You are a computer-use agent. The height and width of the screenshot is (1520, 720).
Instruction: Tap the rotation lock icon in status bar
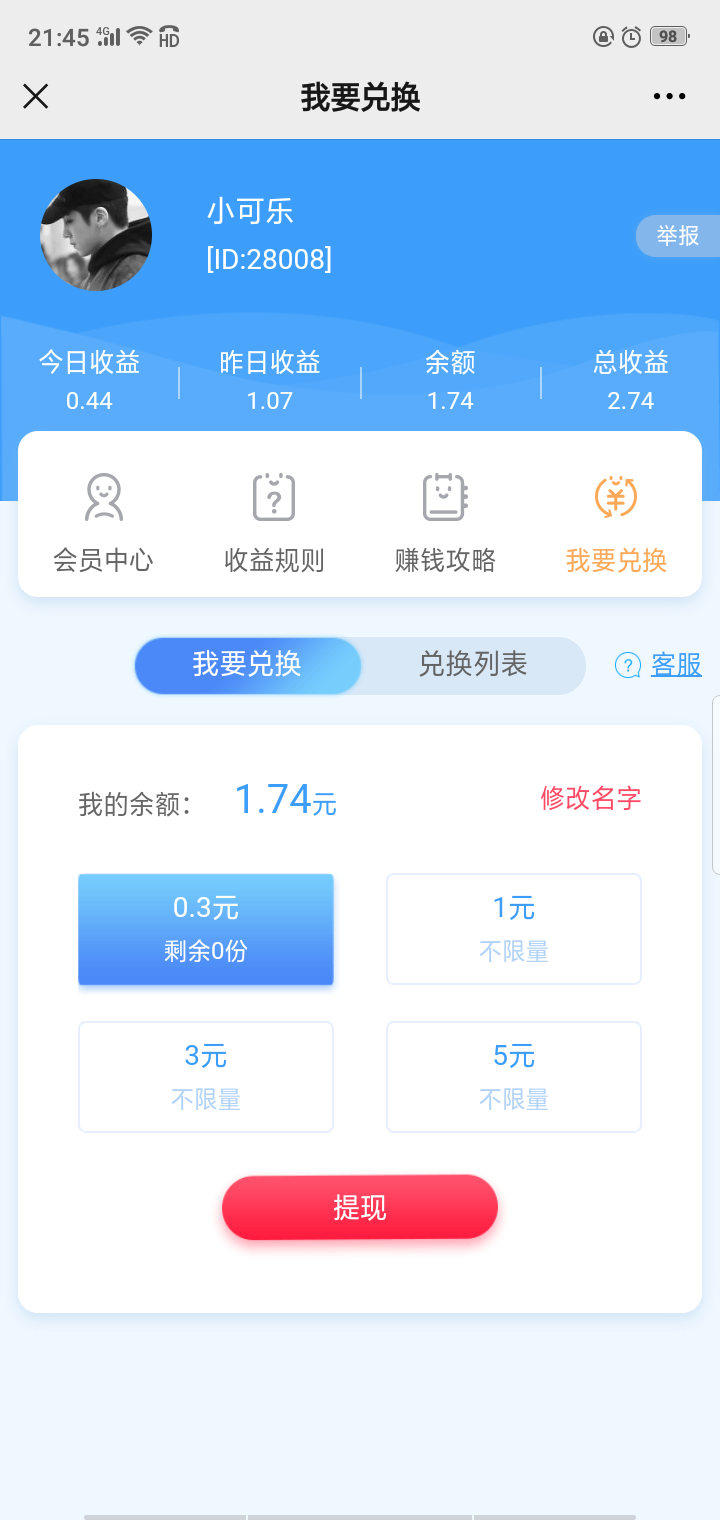pos(602,36)
